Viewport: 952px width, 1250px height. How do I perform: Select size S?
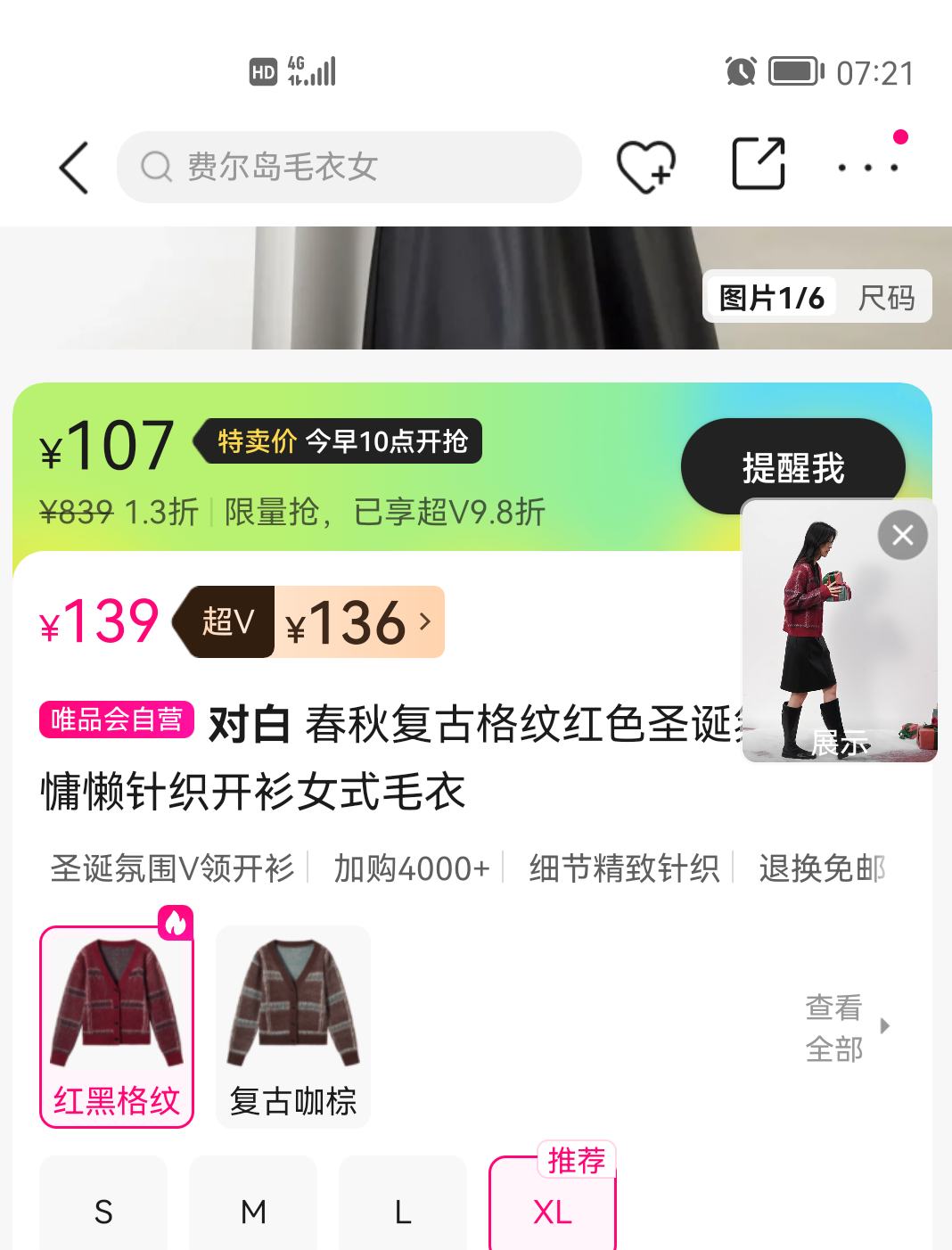coord(103,1213)
